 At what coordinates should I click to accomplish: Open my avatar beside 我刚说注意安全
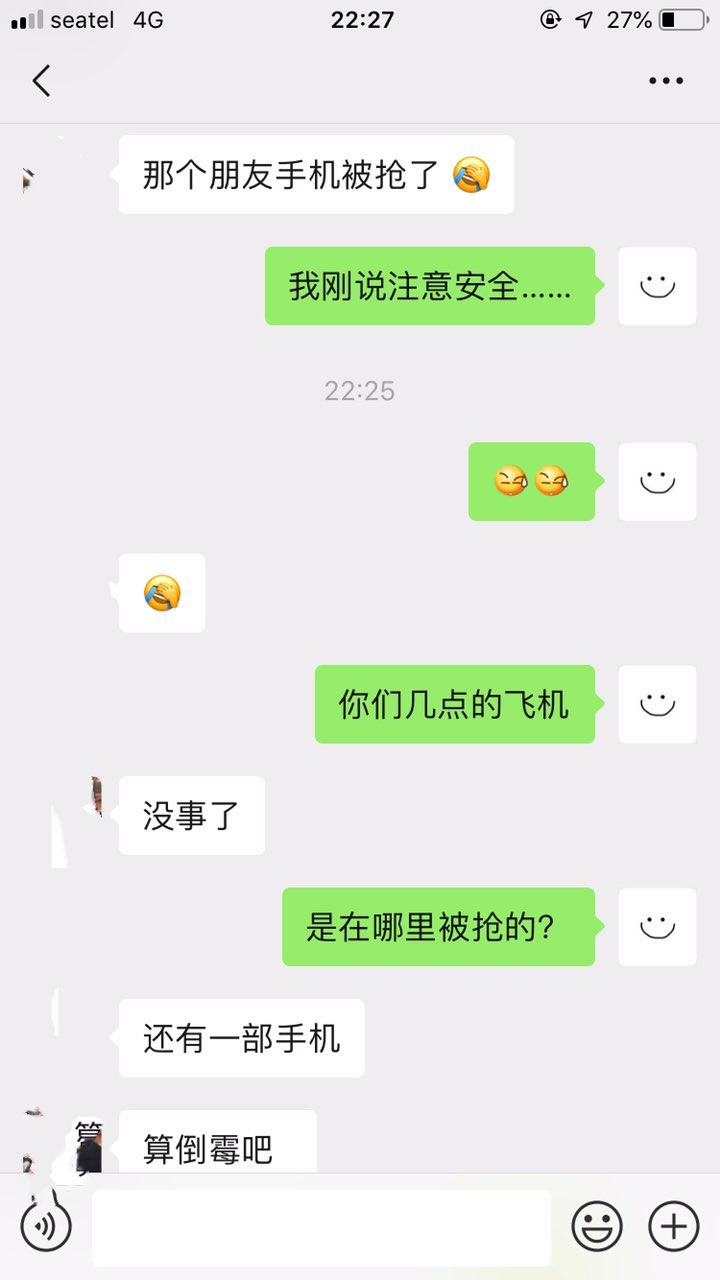coord(657,286)
